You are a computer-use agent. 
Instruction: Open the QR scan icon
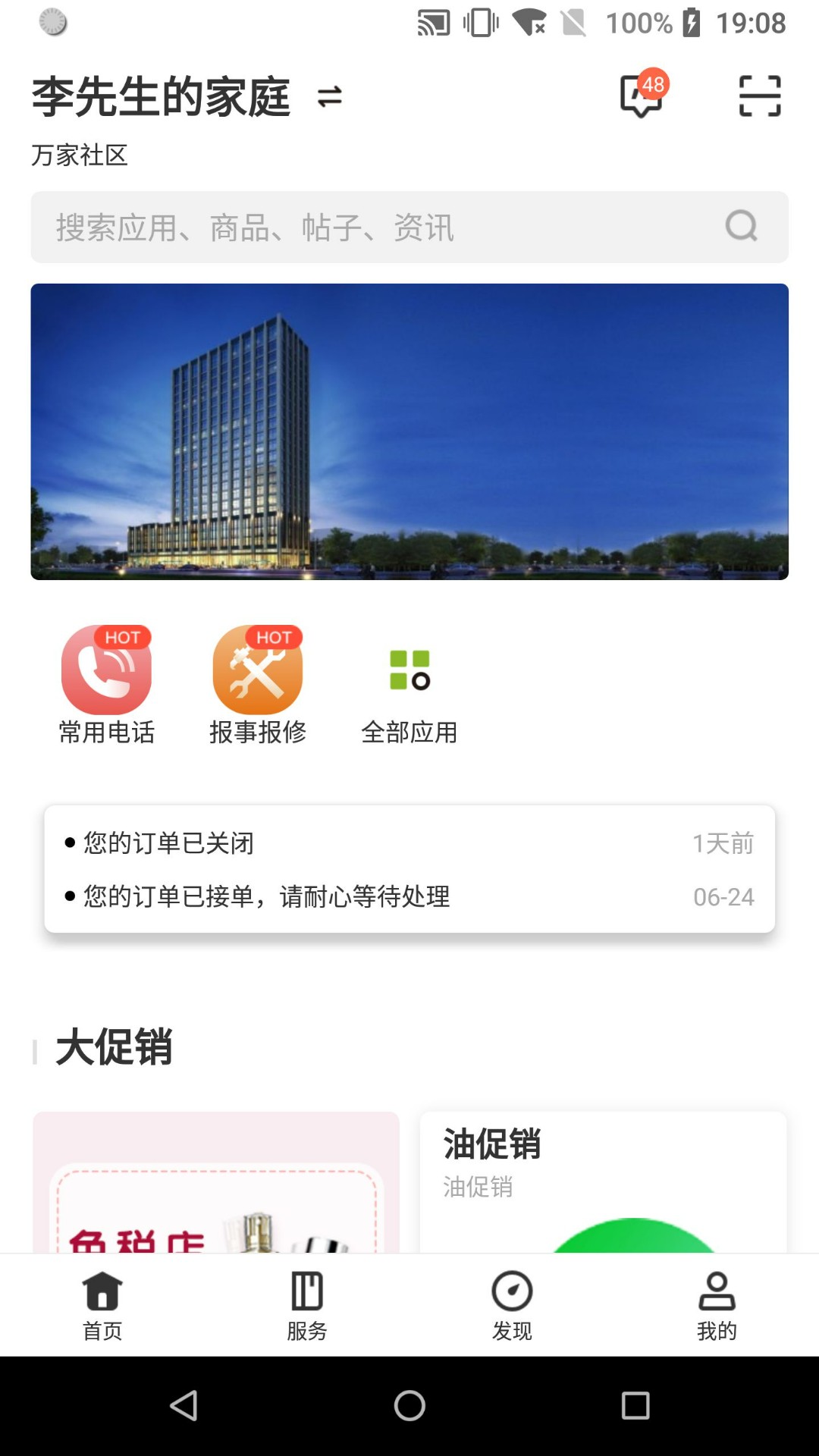759,96
